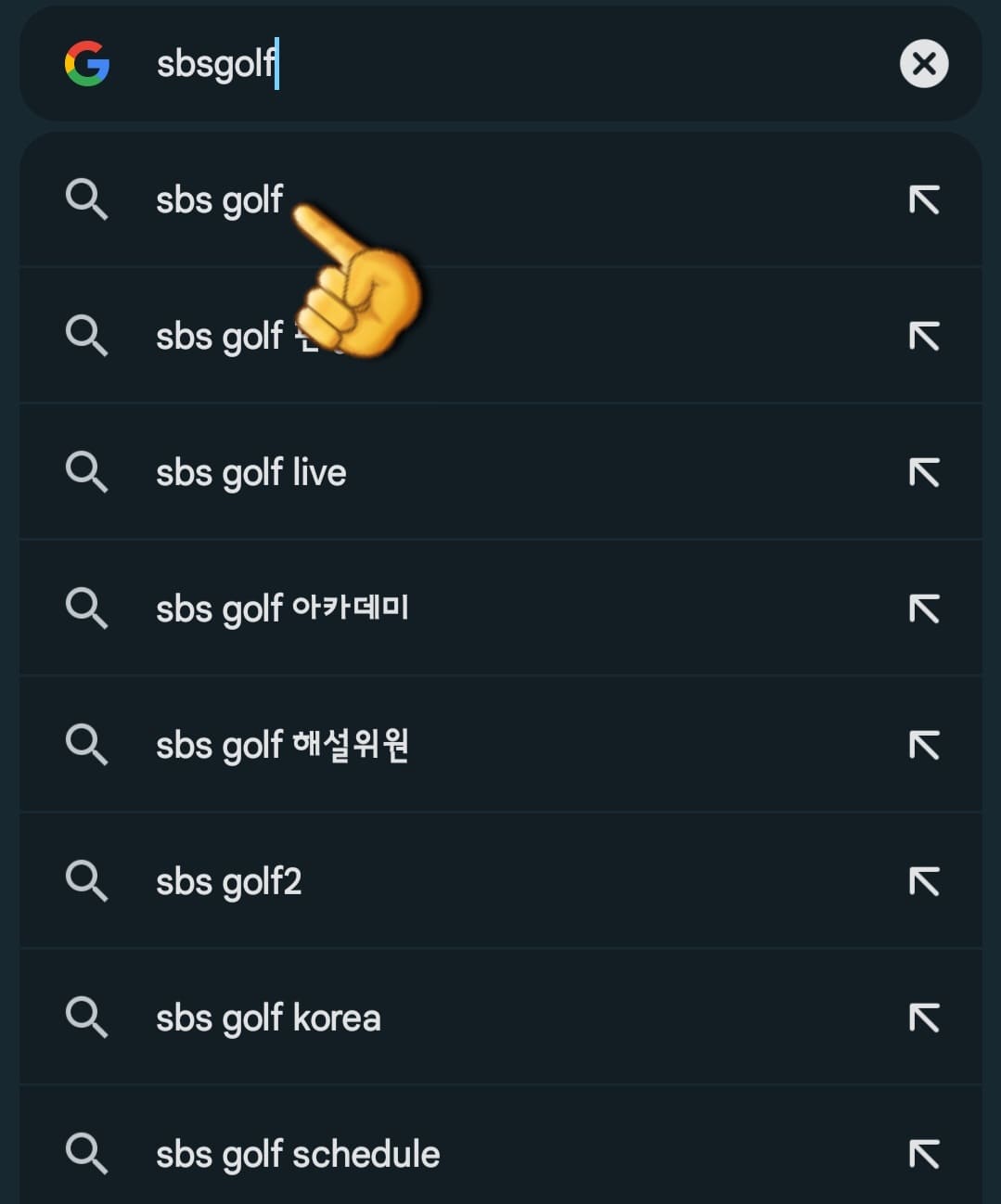Screen dimensions: 1001x1204
Task: Select the "sbs golf 아카데미" suggestion
Action: (x=283, y=608)
